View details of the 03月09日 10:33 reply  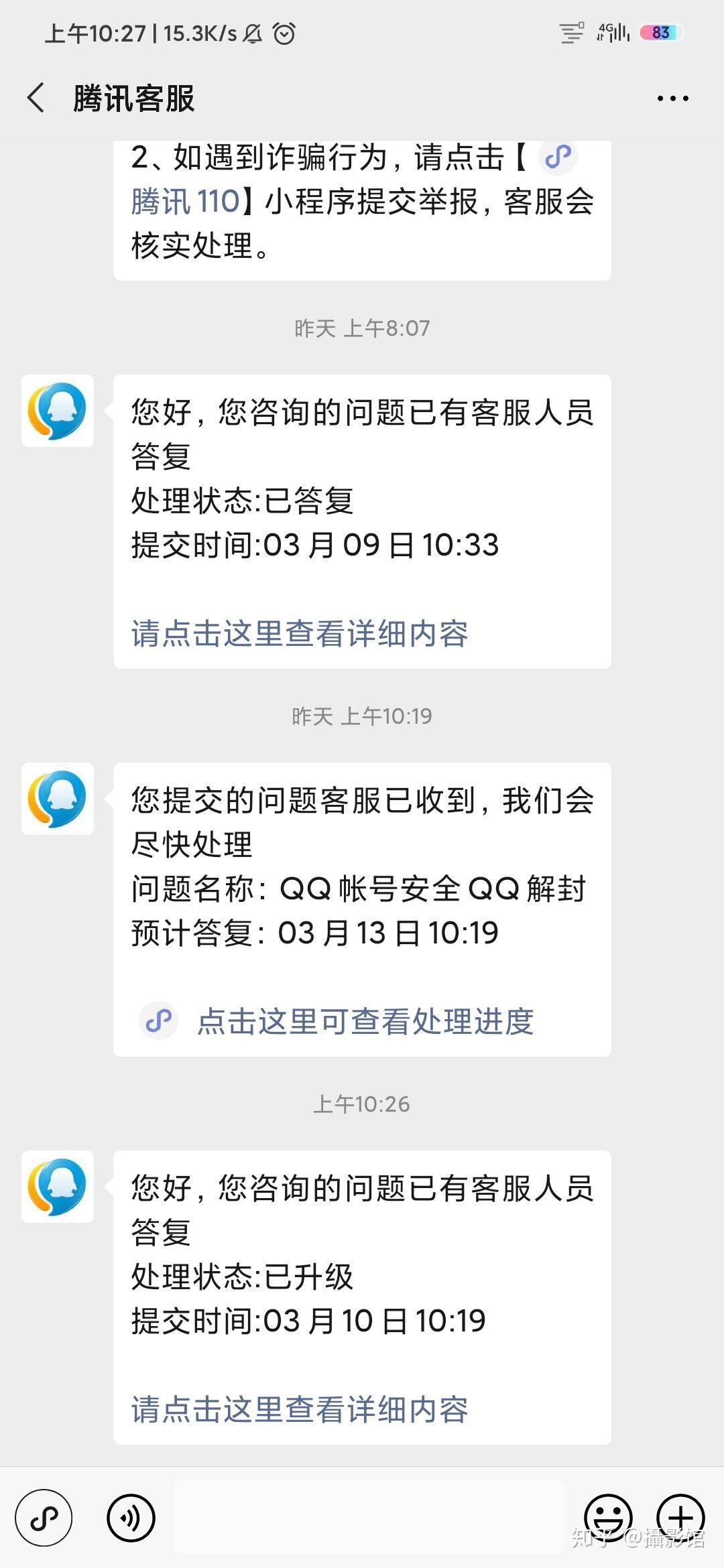tap(300, 633)
